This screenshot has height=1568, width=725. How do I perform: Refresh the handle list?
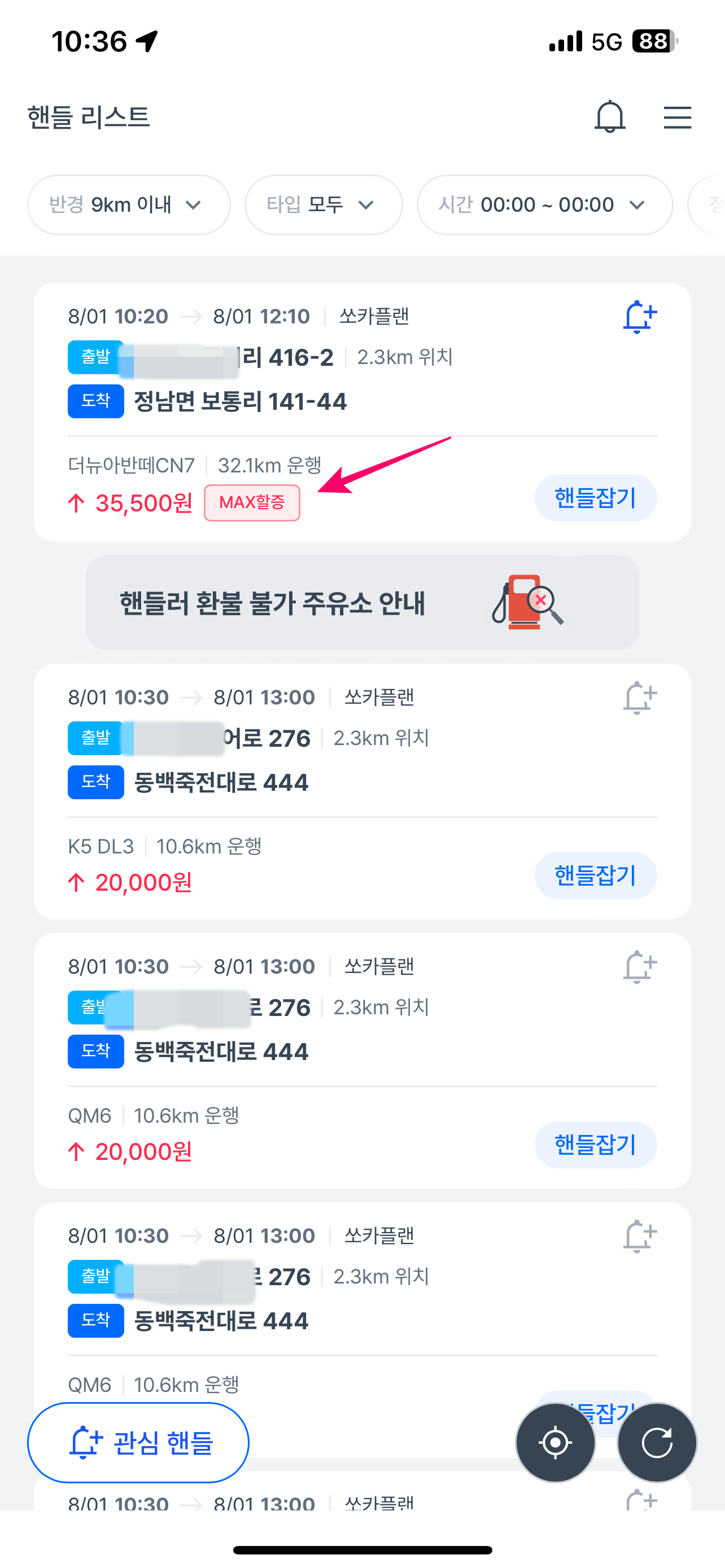tap(656, 1442)
